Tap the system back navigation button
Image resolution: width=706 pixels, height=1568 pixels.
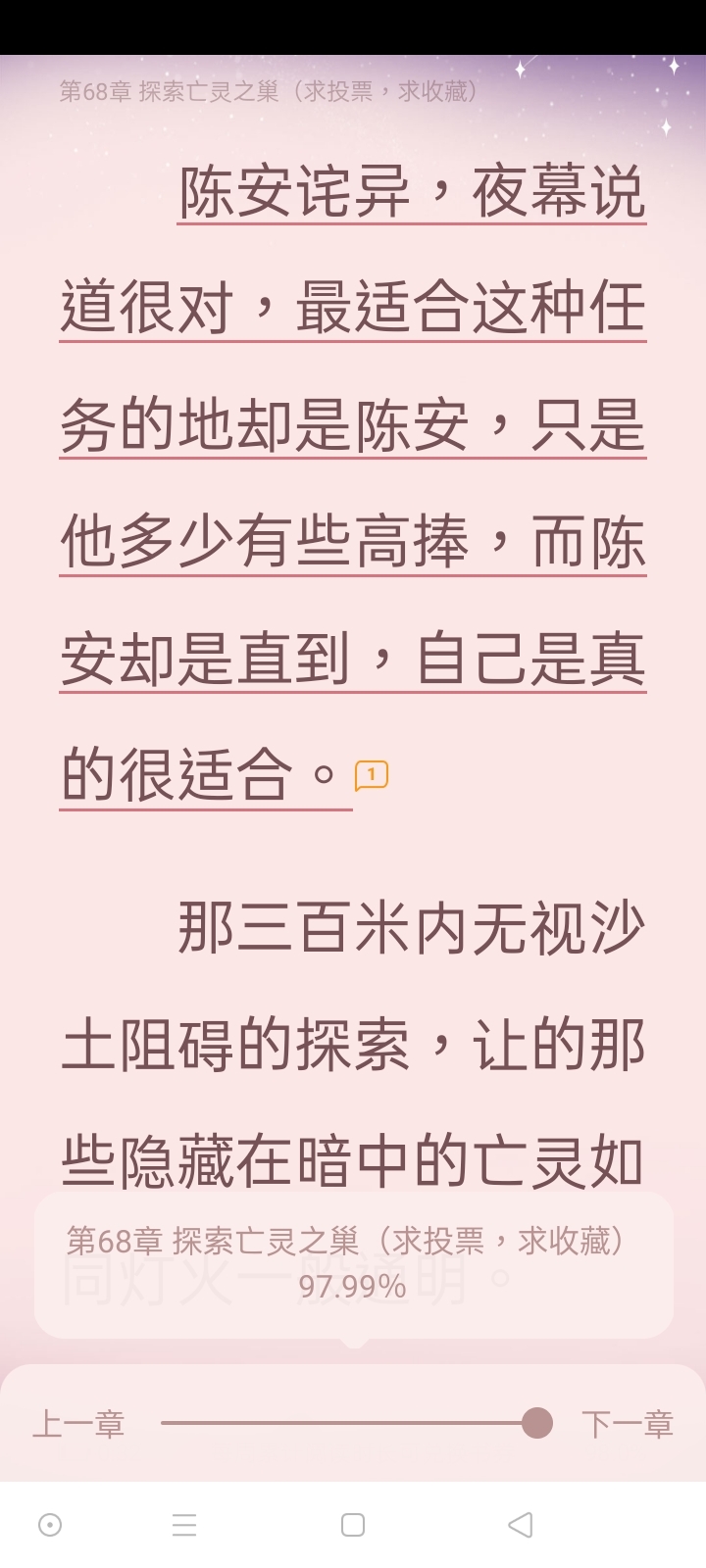[521, 1525]
